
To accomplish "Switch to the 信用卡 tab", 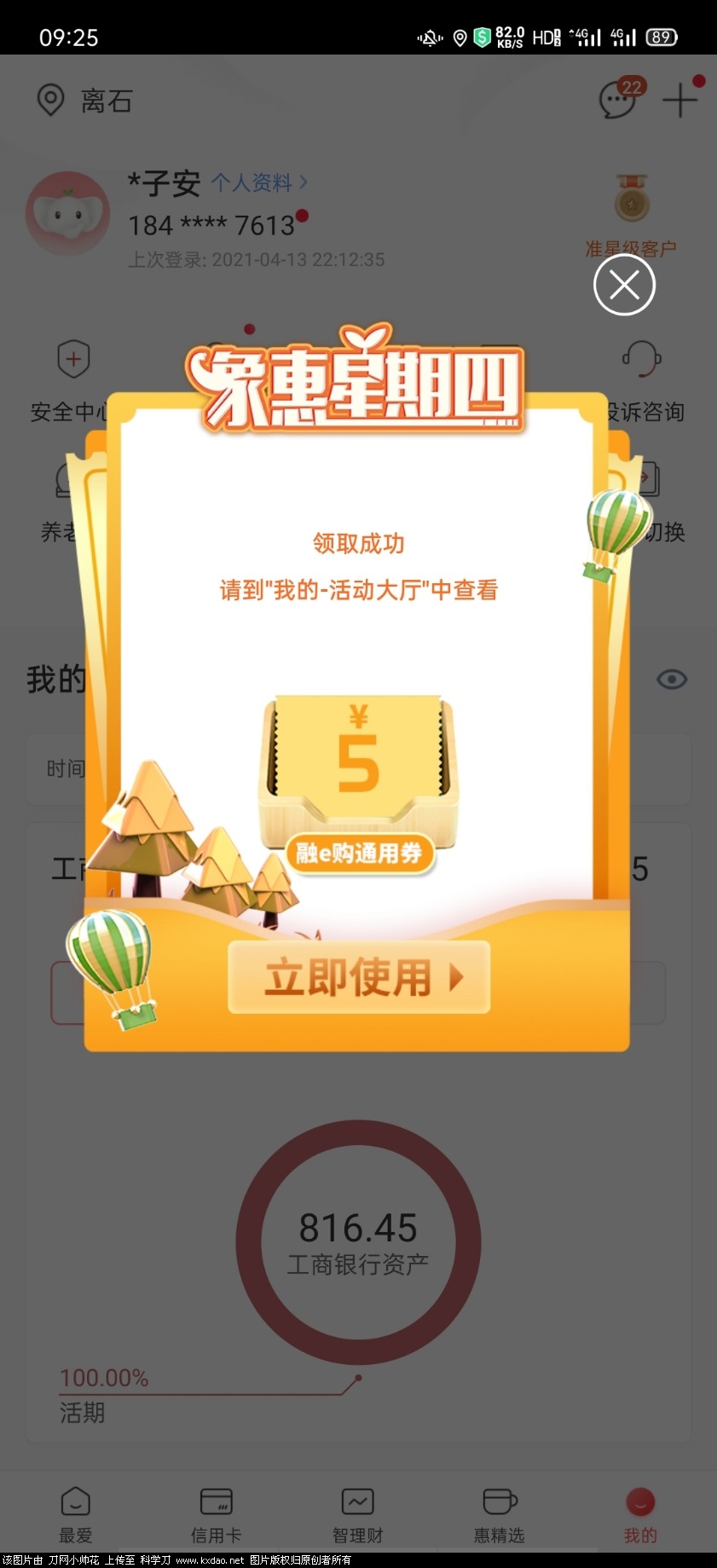I will [x=216, y=1516].
